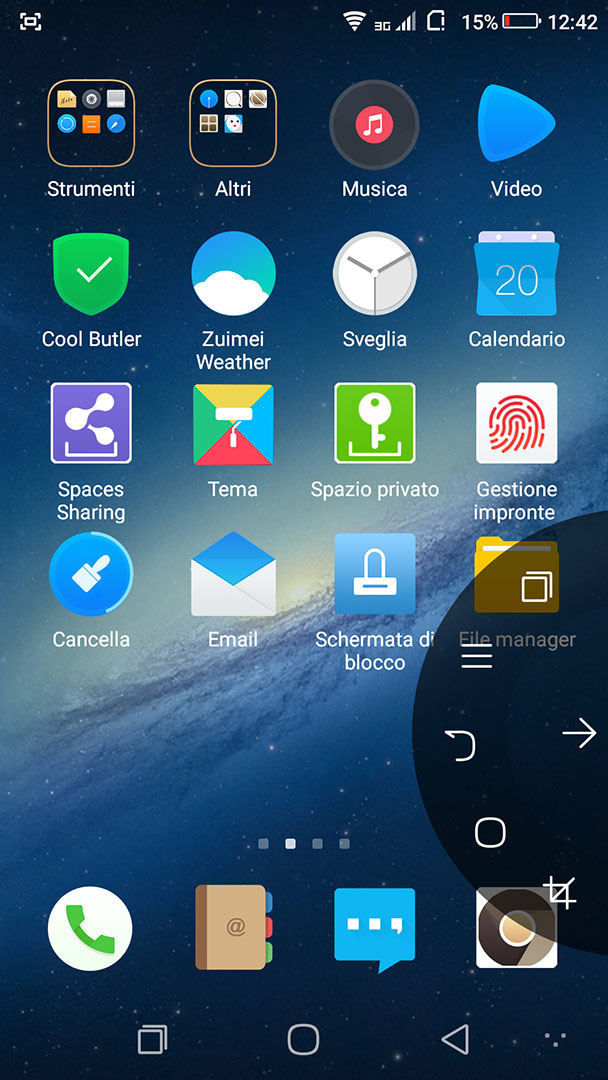Open the contacts book in the dock

coord(233,927)
